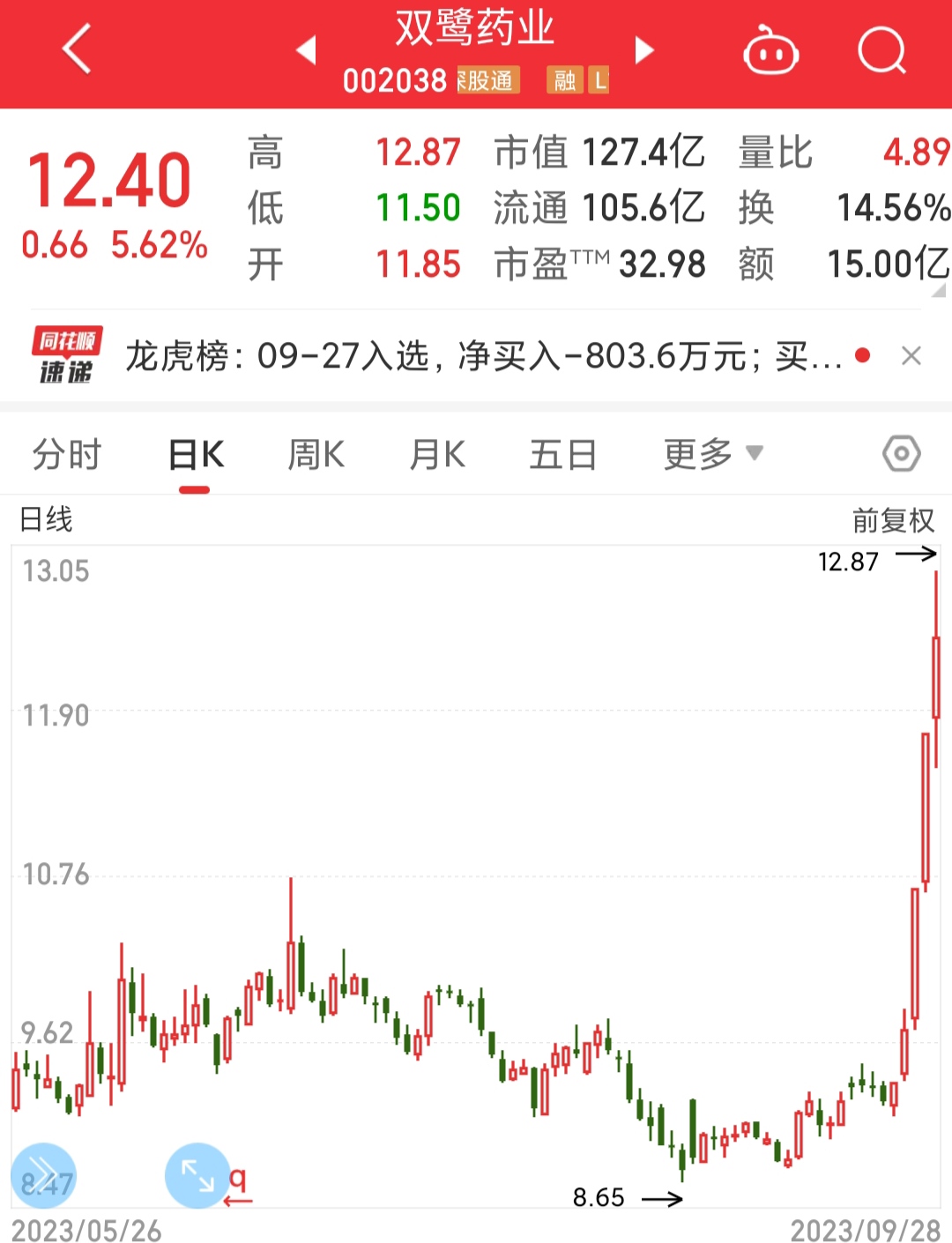Switch to the 周K weekly chart tab
The image size is (952, 1243).
click(x=316, y=453)
